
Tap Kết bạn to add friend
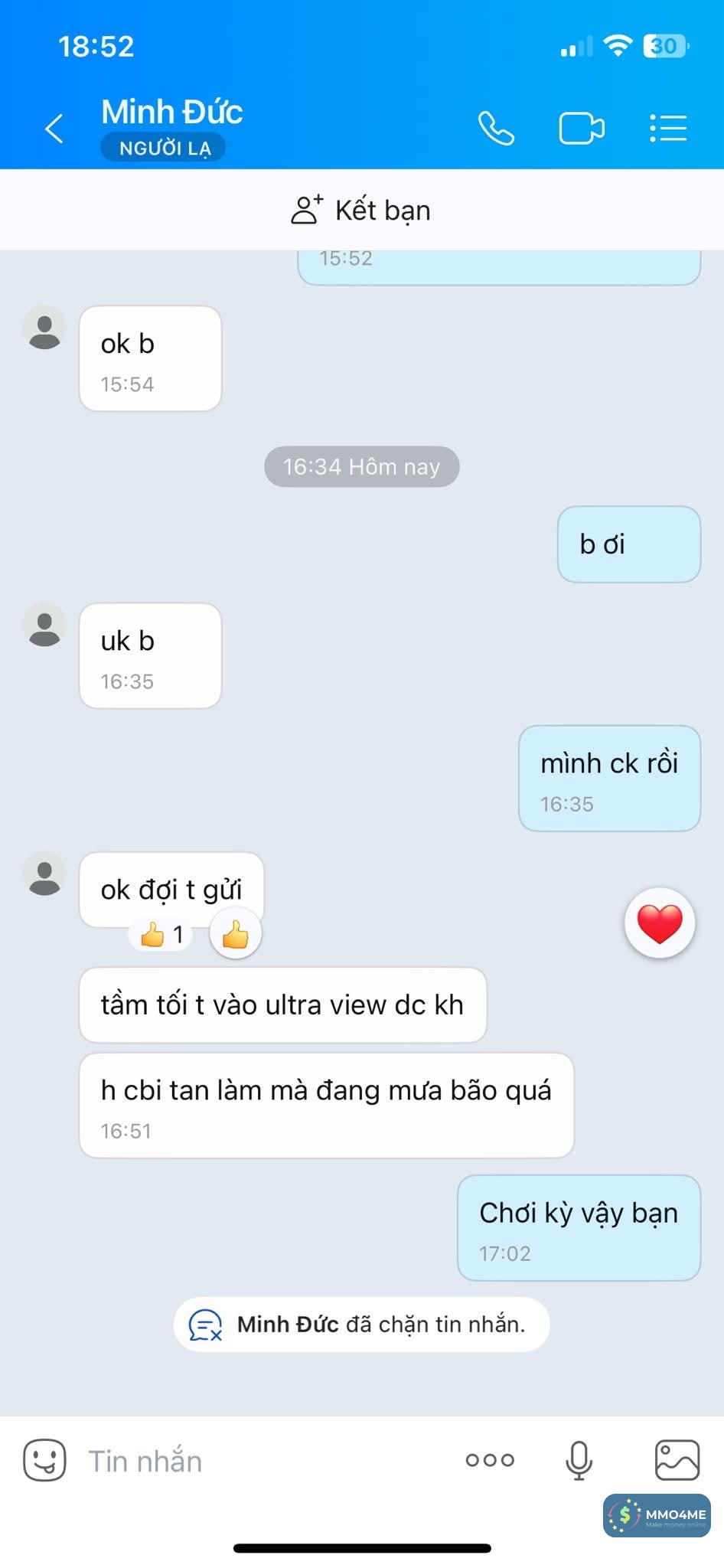click(x=361, y=210)
